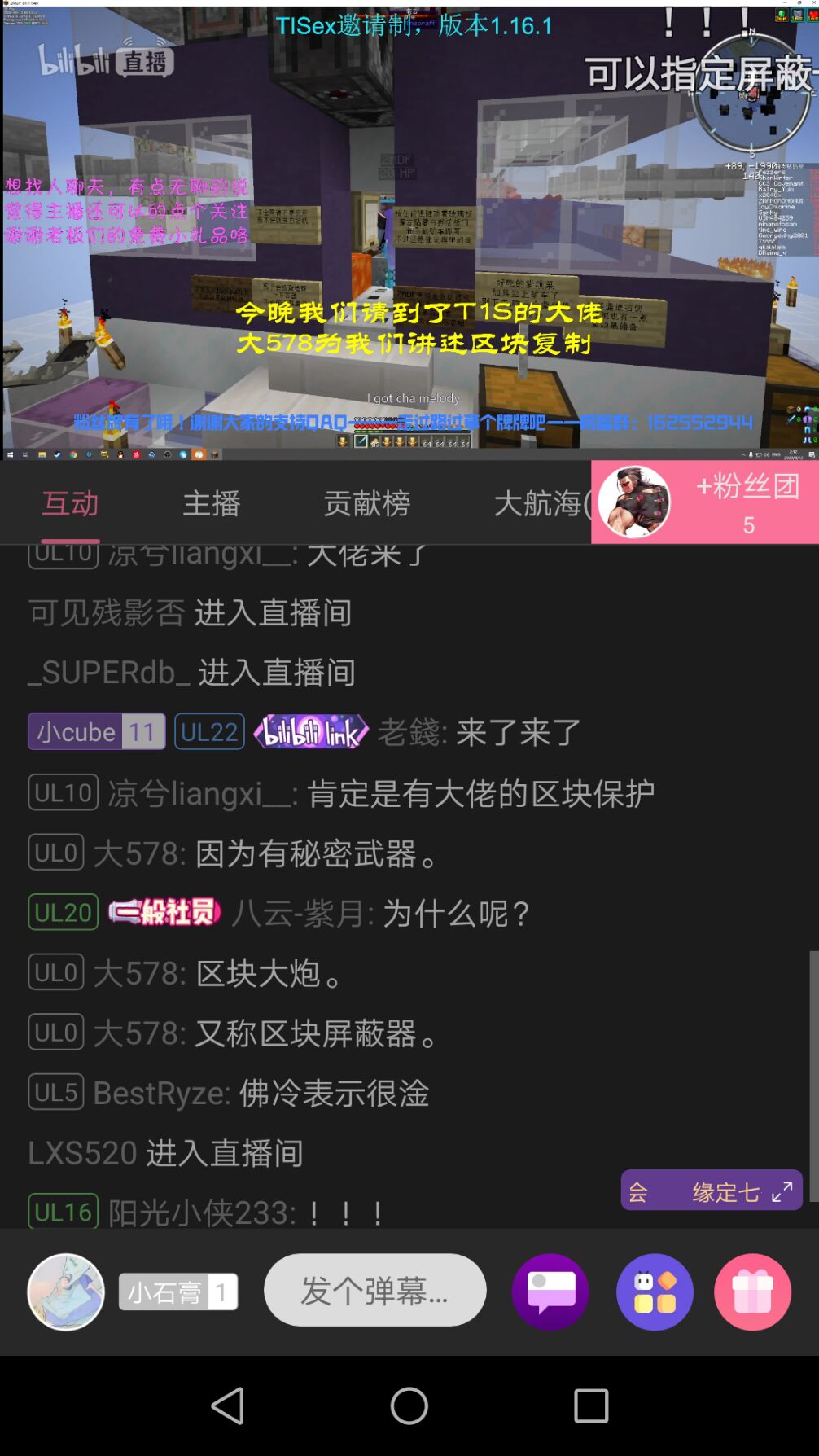Screen dimensions: 819x1456
Task: Open 大578's comment 区块大炮
Action: (x=269, y=973)
